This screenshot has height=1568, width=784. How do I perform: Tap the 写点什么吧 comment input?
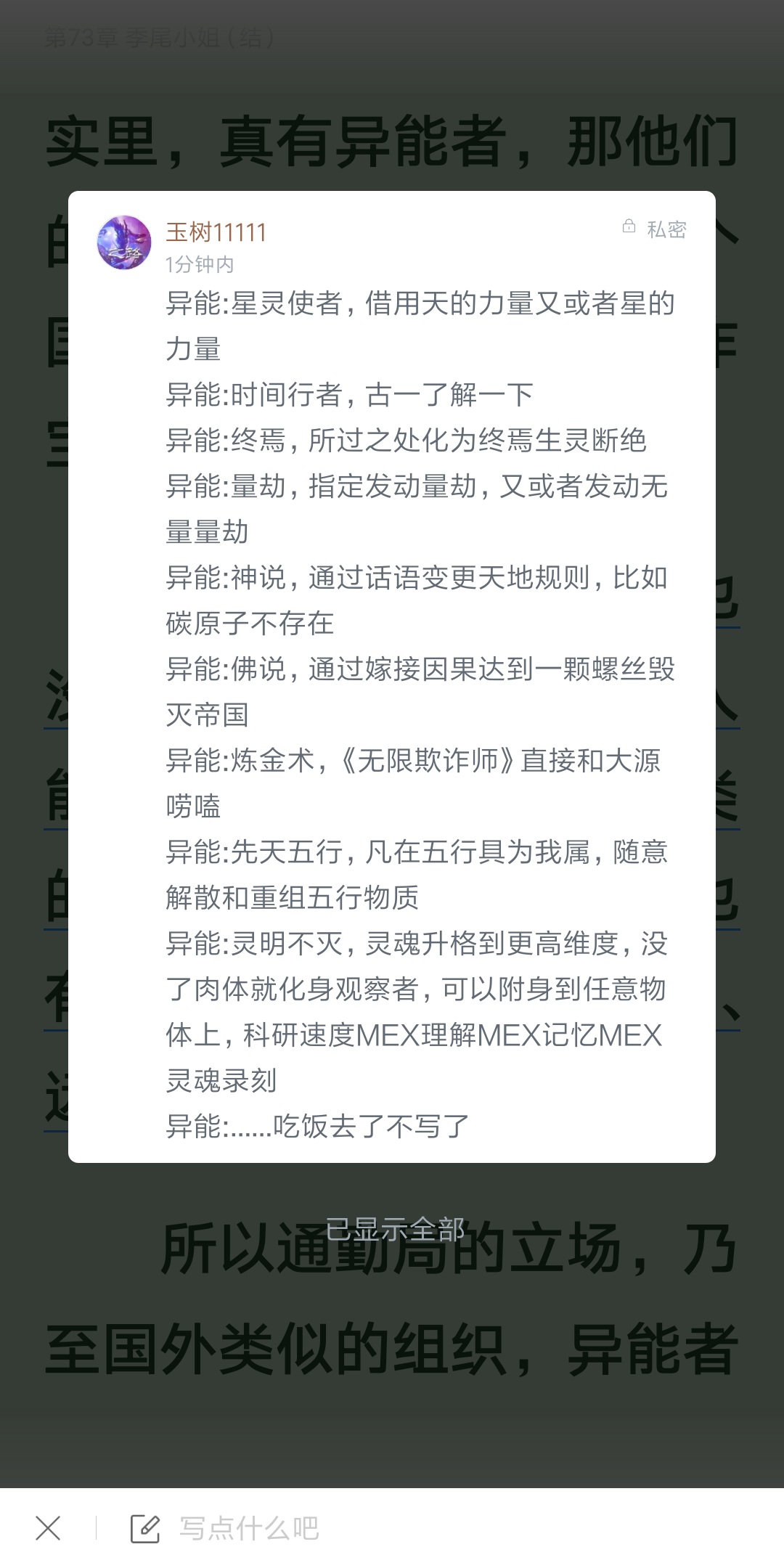click(x=248, y=1528)
